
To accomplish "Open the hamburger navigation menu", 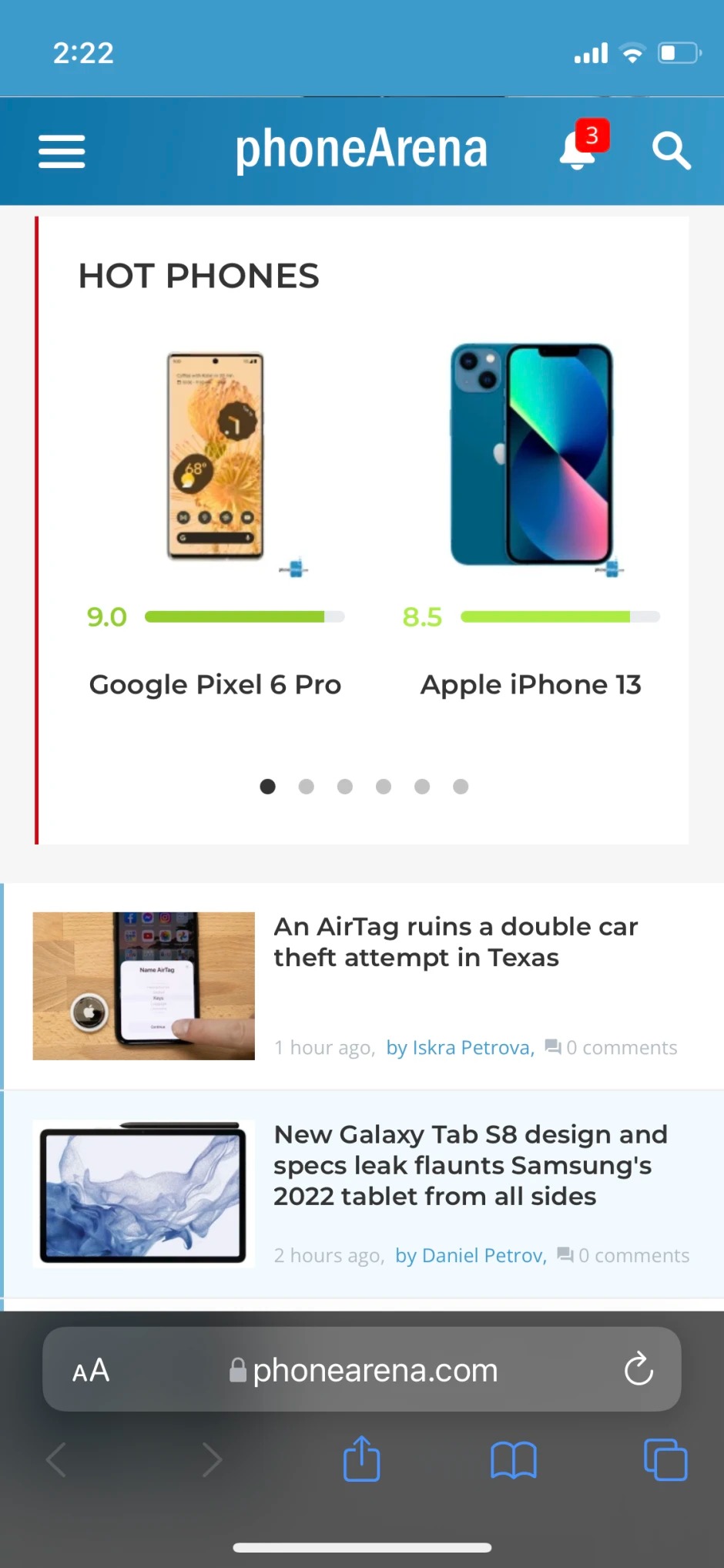I will [x=61, y=151].
